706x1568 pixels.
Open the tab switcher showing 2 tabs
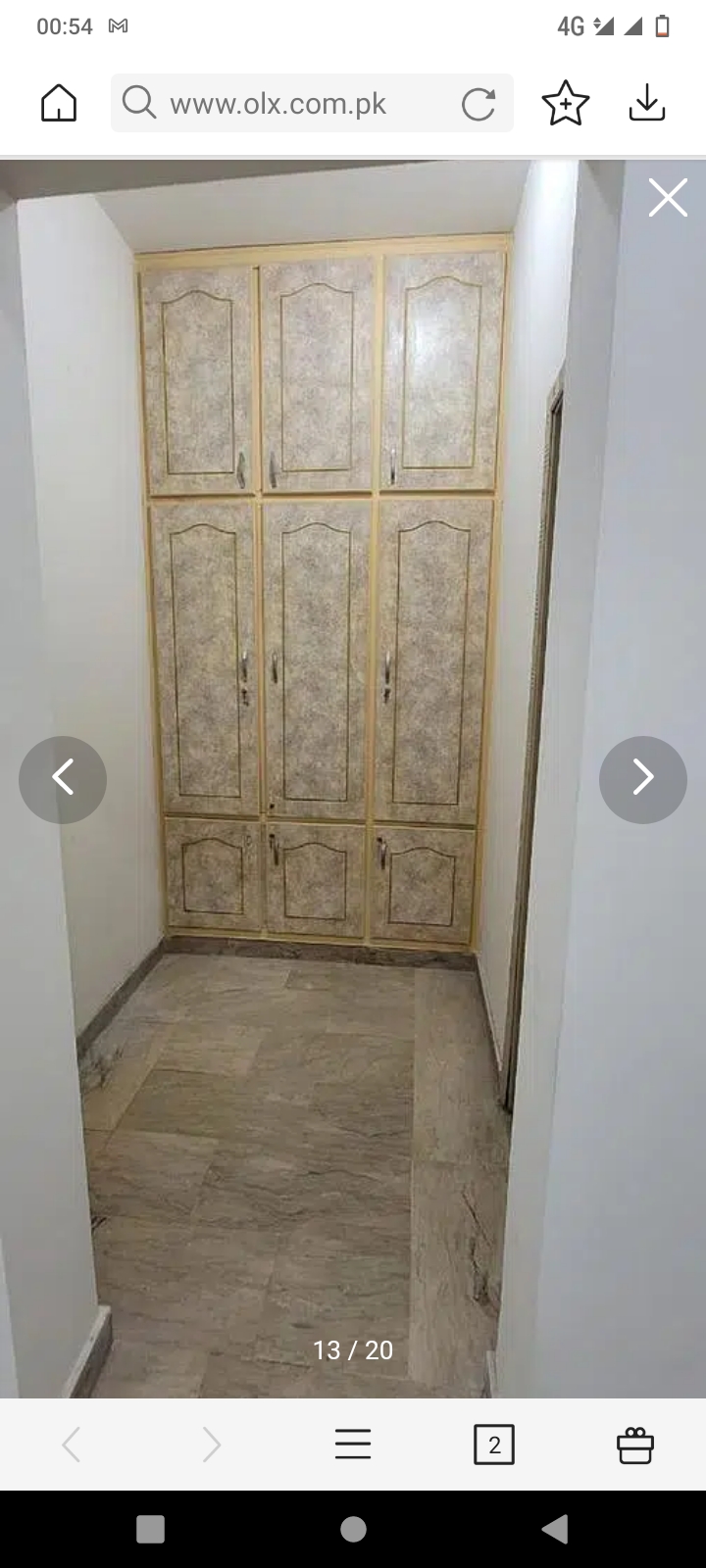(x=494, y=1445)
